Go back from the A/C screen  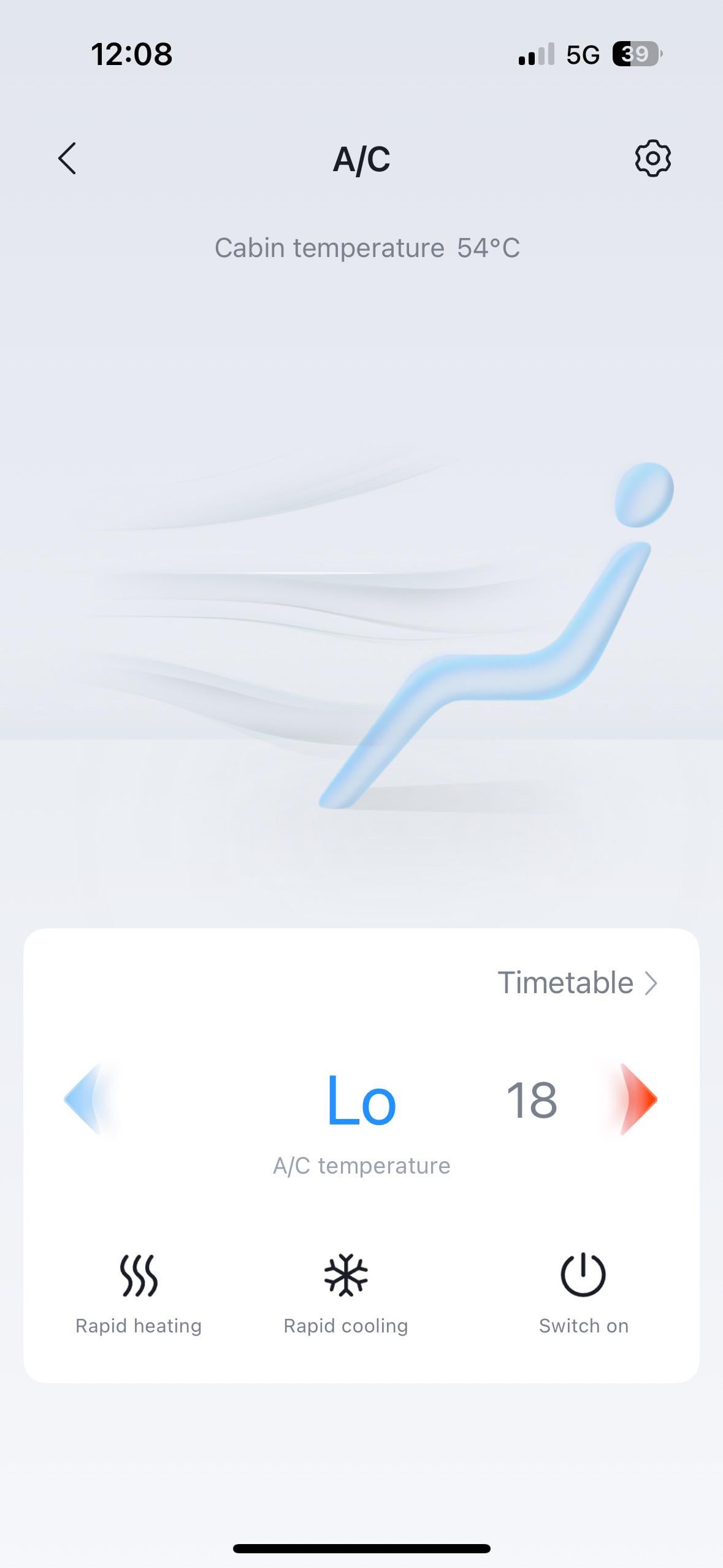point(67,159)
